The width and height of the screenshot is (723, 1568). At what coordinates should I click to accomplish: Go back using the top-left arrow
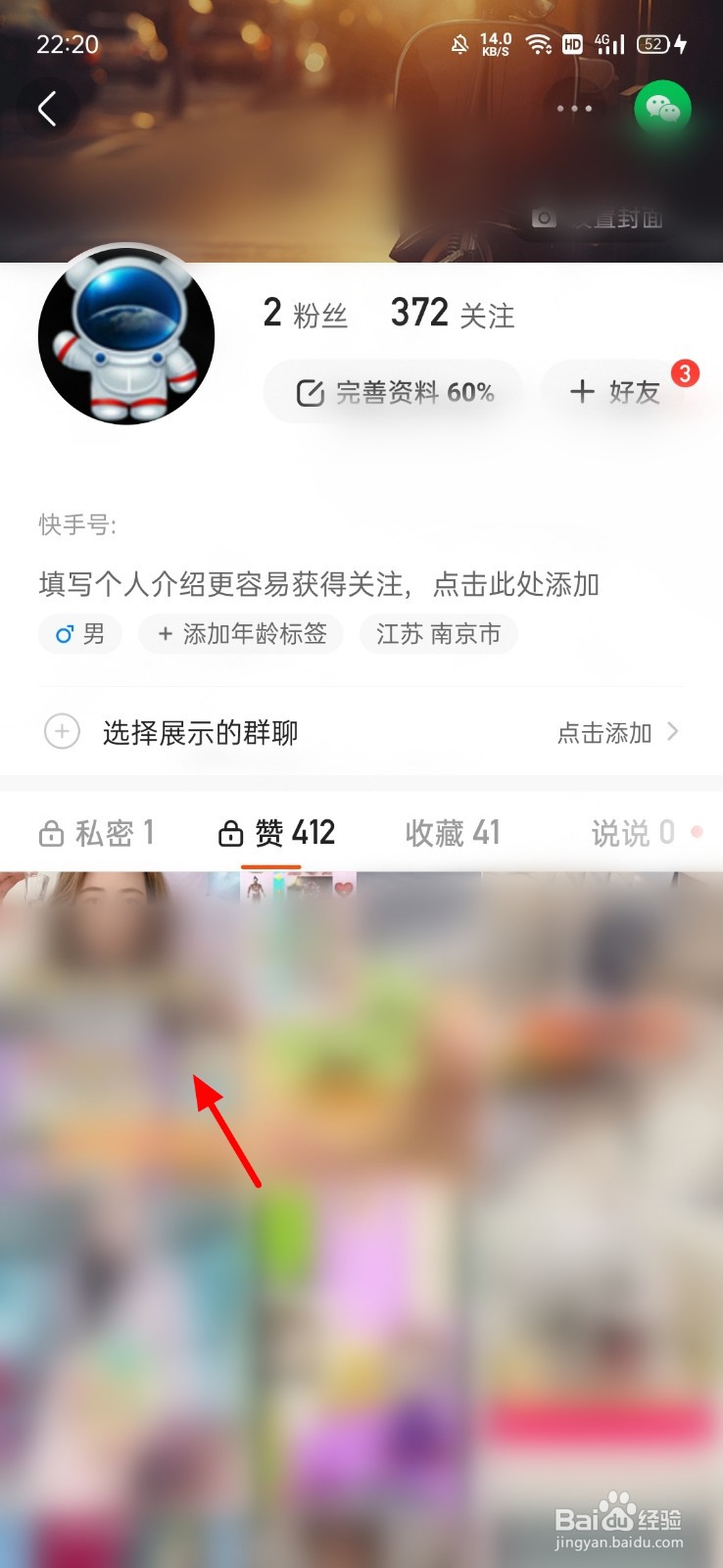47,108
